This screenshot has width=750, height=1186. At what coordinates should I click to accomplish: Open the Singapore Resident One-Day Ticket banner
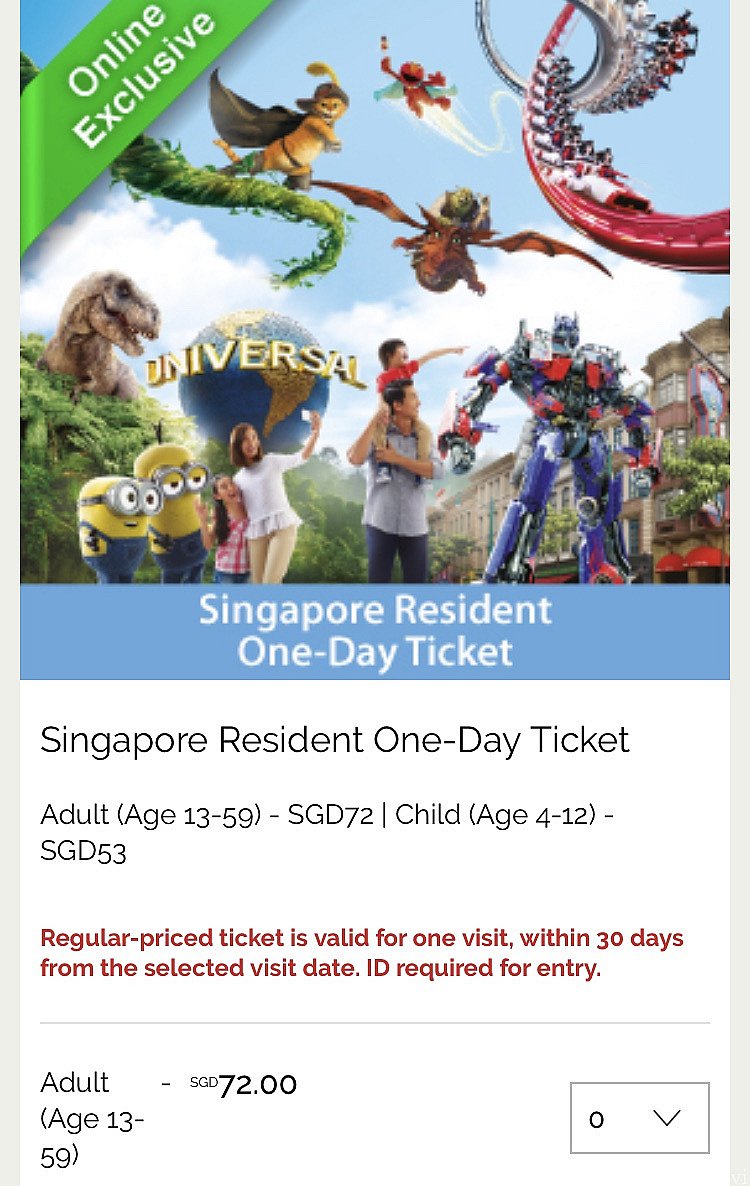pos(375,340)
